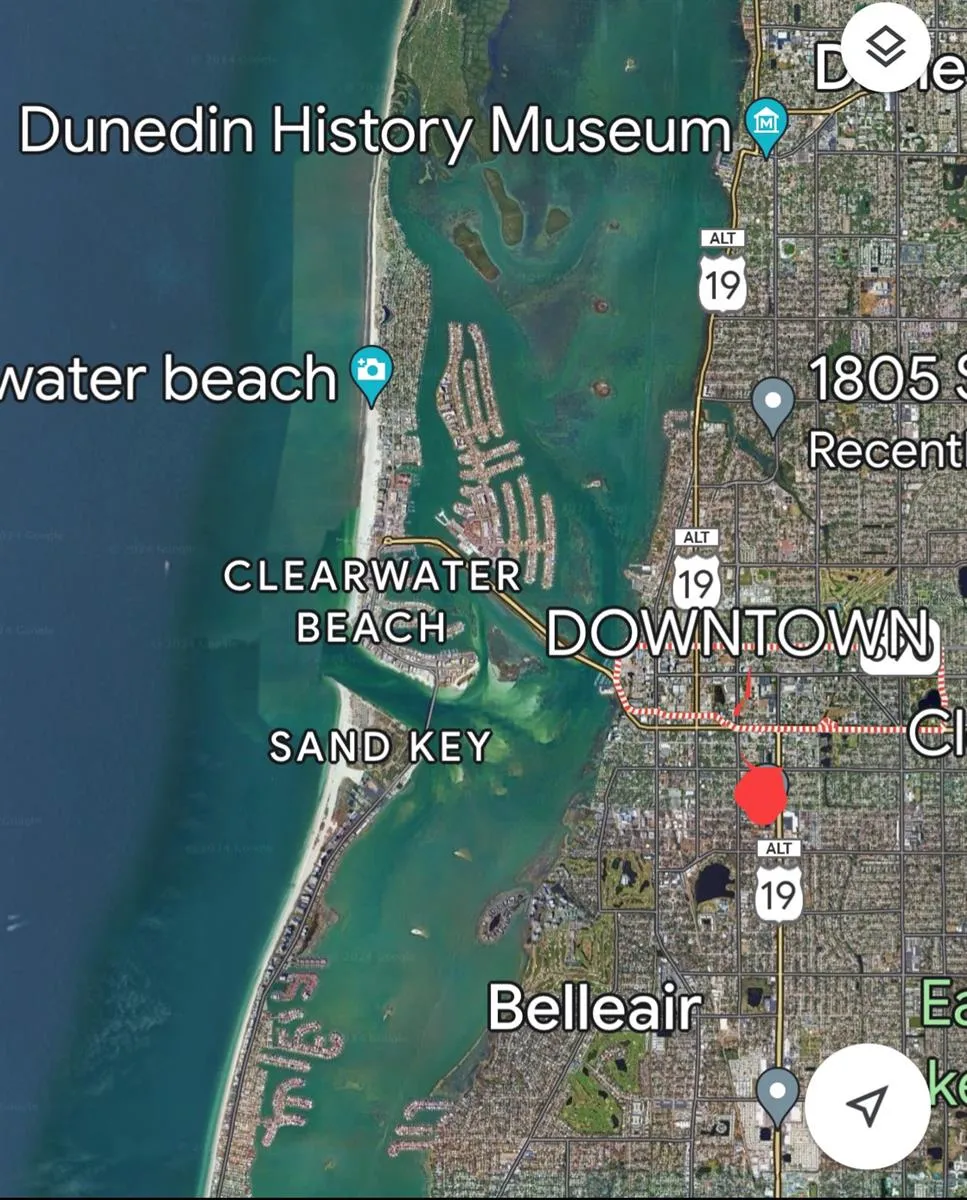967x1200 pixels.
Task: Open the Clearwater beach photo pin
Action: (x=372, y=373)
